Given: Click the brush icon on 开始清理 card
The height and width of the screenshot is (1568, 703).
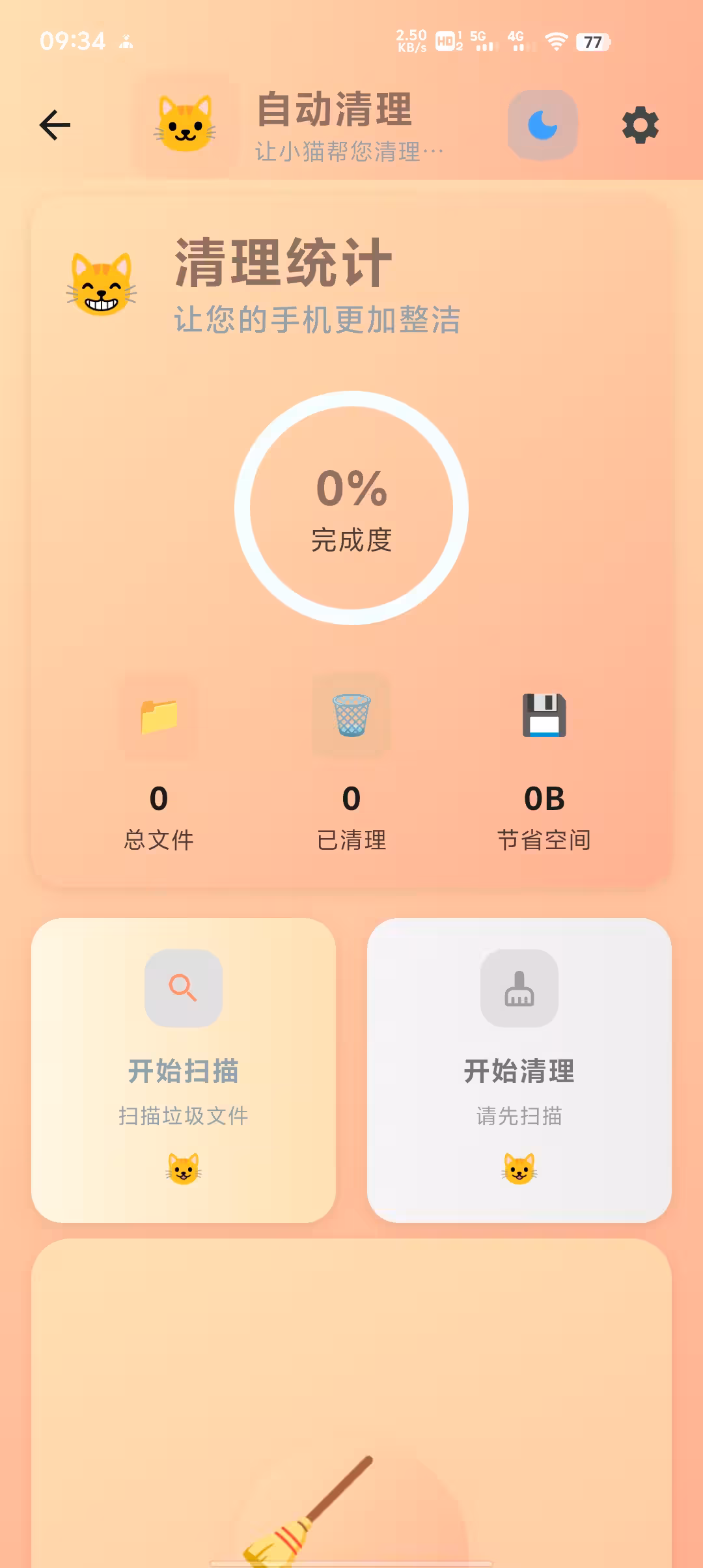Looking at the screenshot, I should (x=519, y=987).
